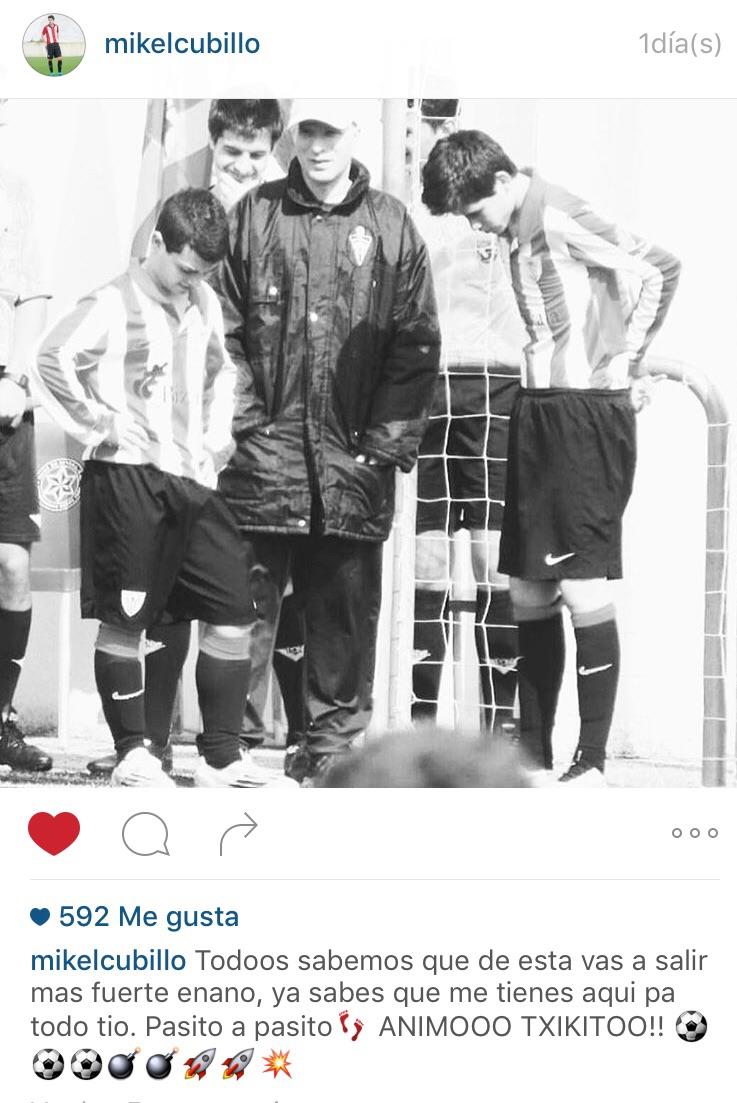Screen dimensions: 737x1103
Task: Tap mikelcubillo username in the caption
Action: (x=108, y=961)
